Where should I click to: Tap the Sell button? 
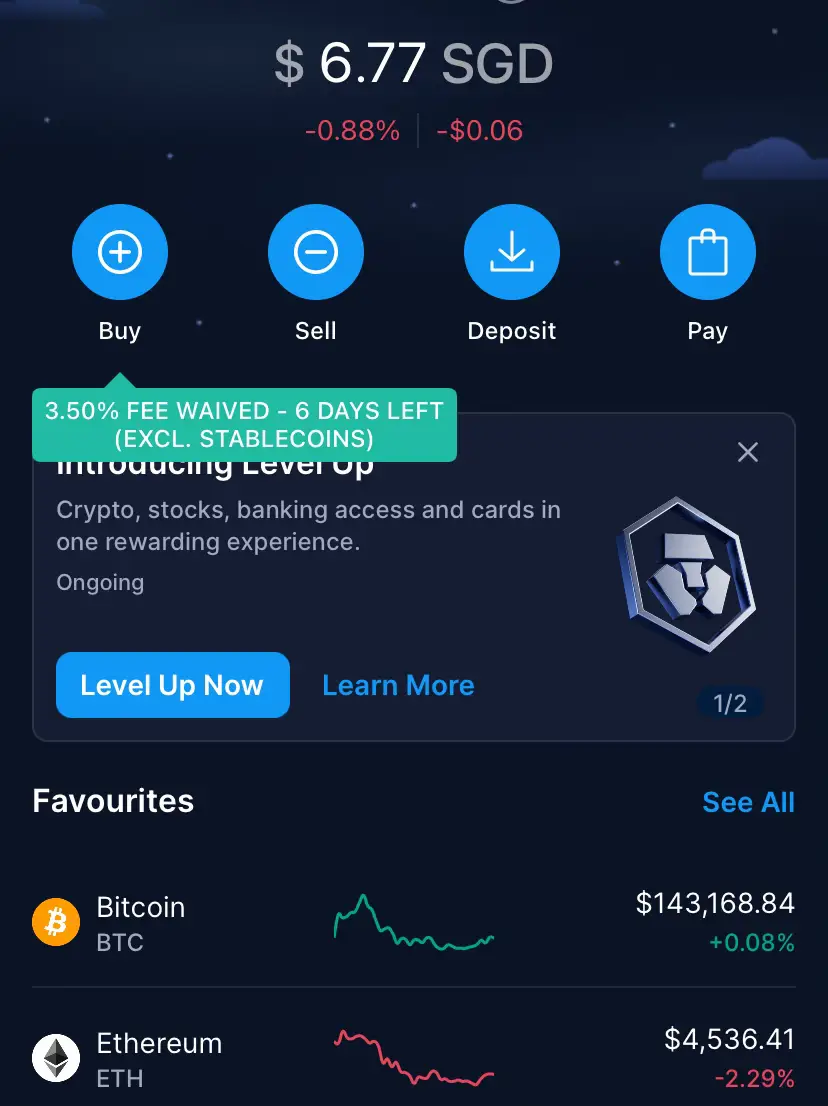(x=315, y=253)
